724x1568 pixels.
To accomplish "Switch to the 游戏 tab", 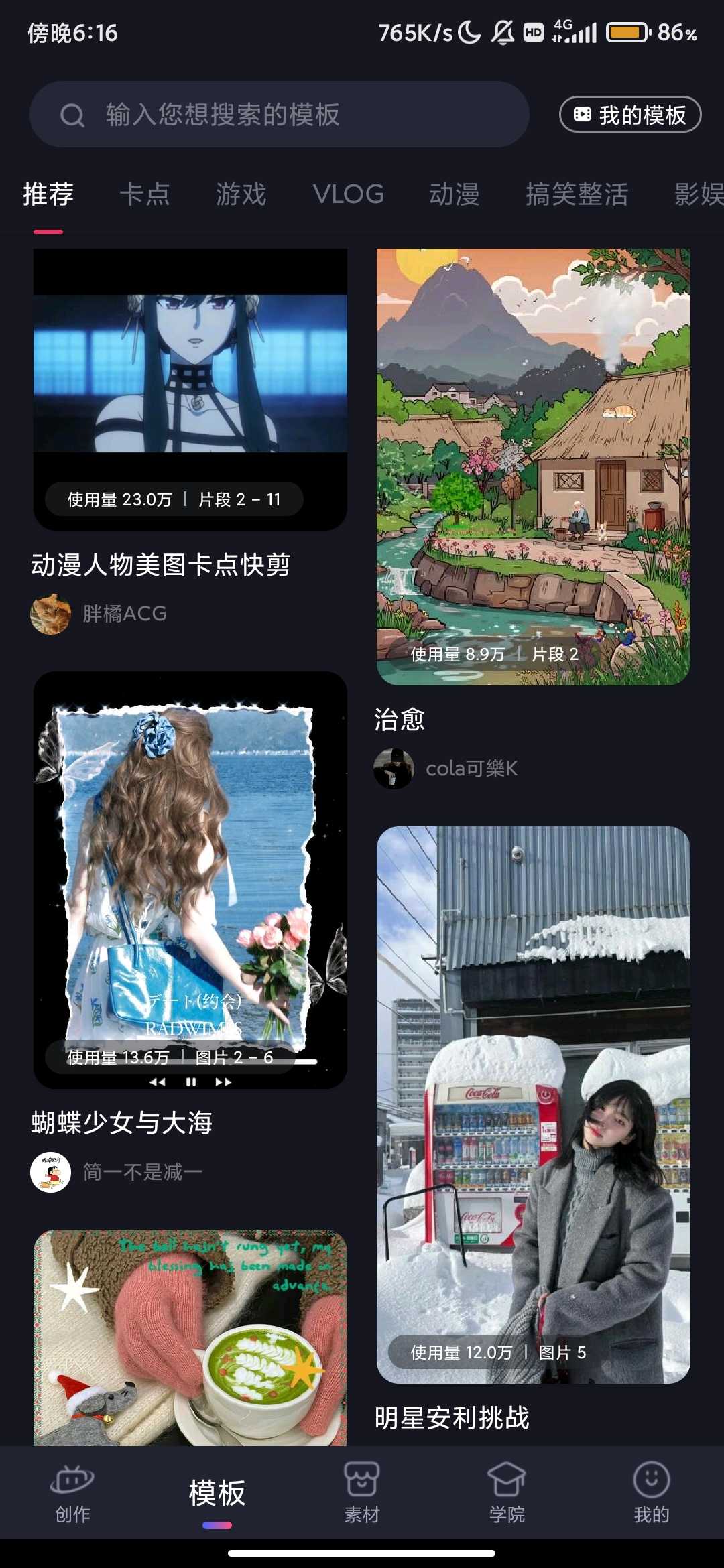I will coord(241,194).
